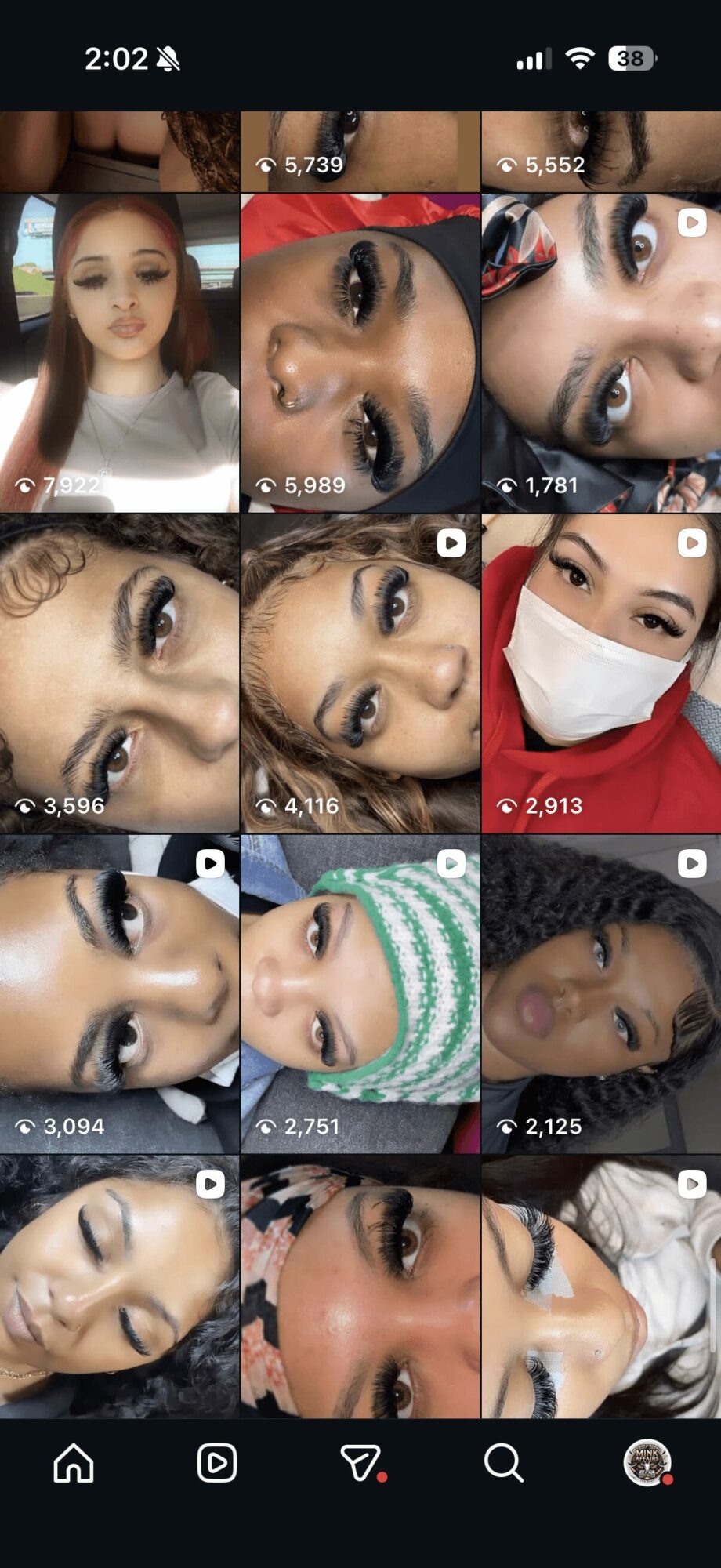The image size is (721, 1568).
Task: Open the reel with 5,552 views
Action: [x=601, y=151]
